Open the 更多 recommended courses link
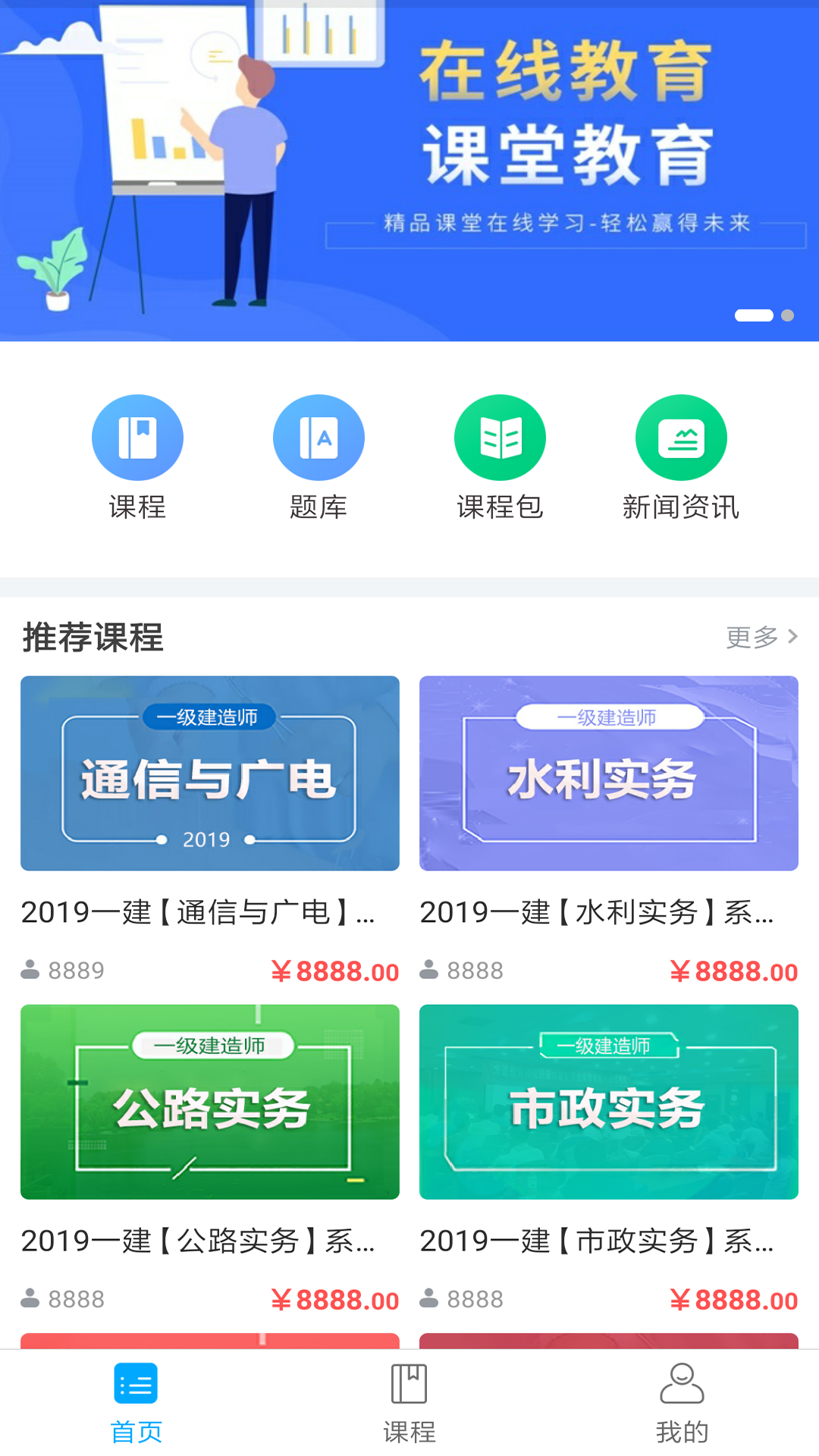 coord(753,638)
